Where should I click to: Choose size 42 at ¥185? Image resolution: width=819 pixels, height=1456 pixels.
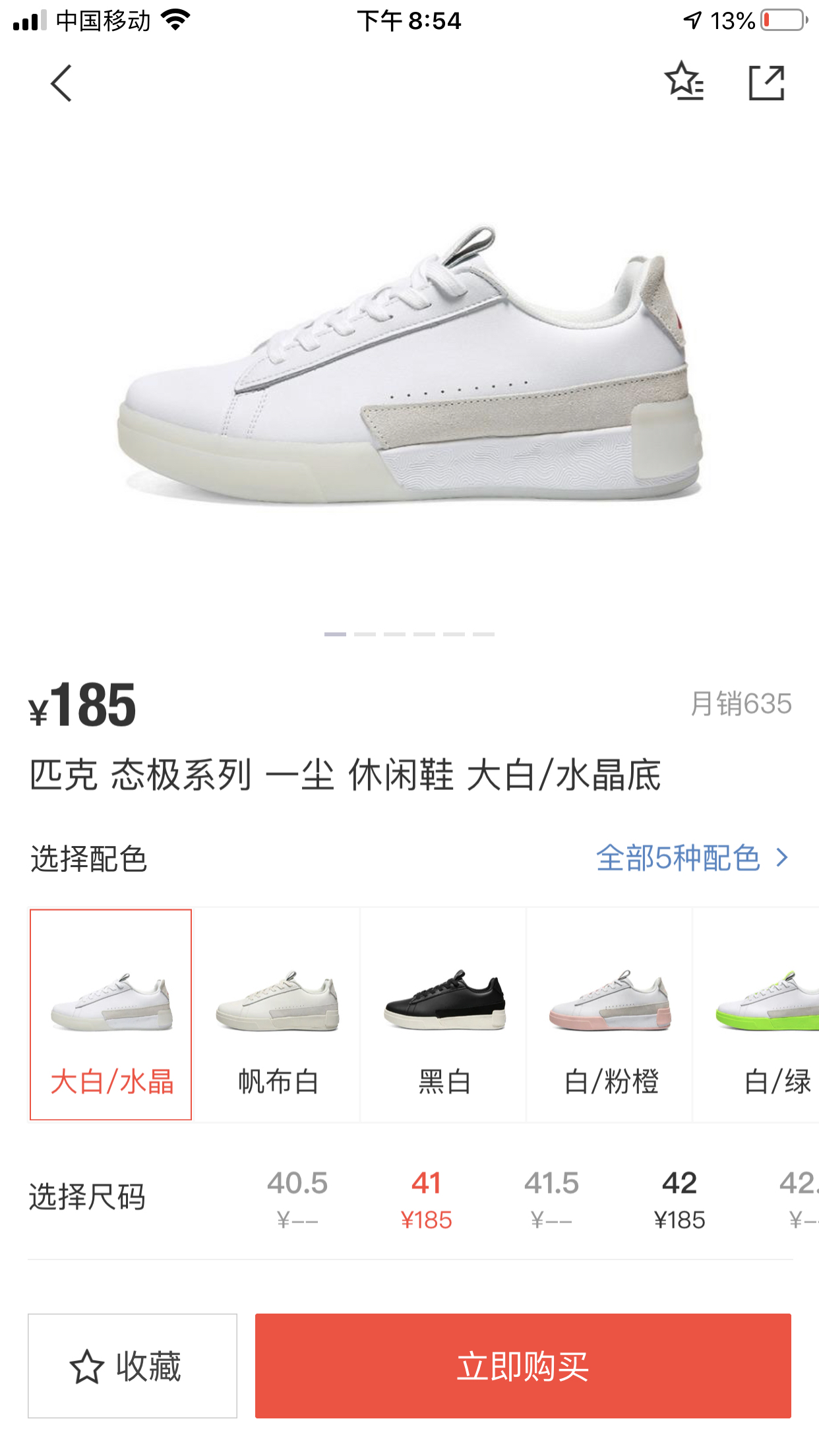point(679,1198)
